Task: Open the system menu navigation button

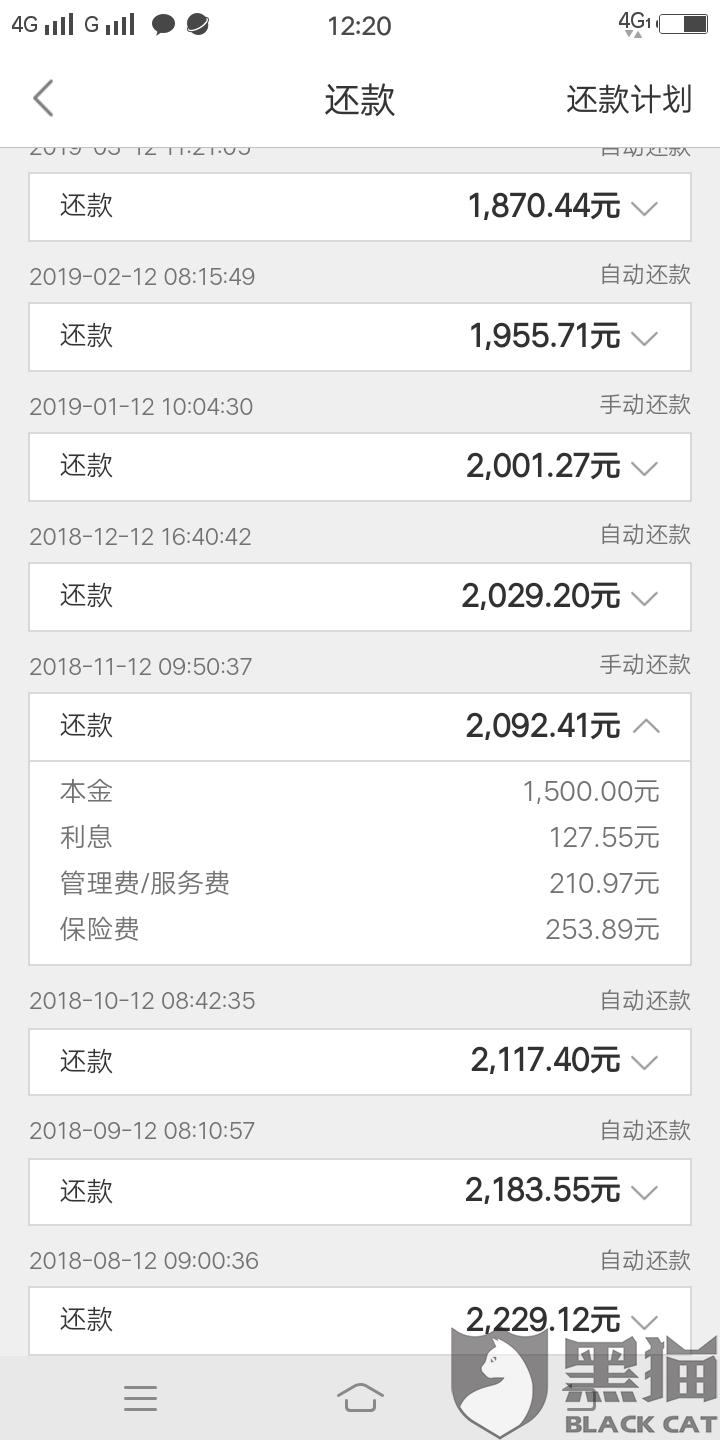Action: [140, 1398]
